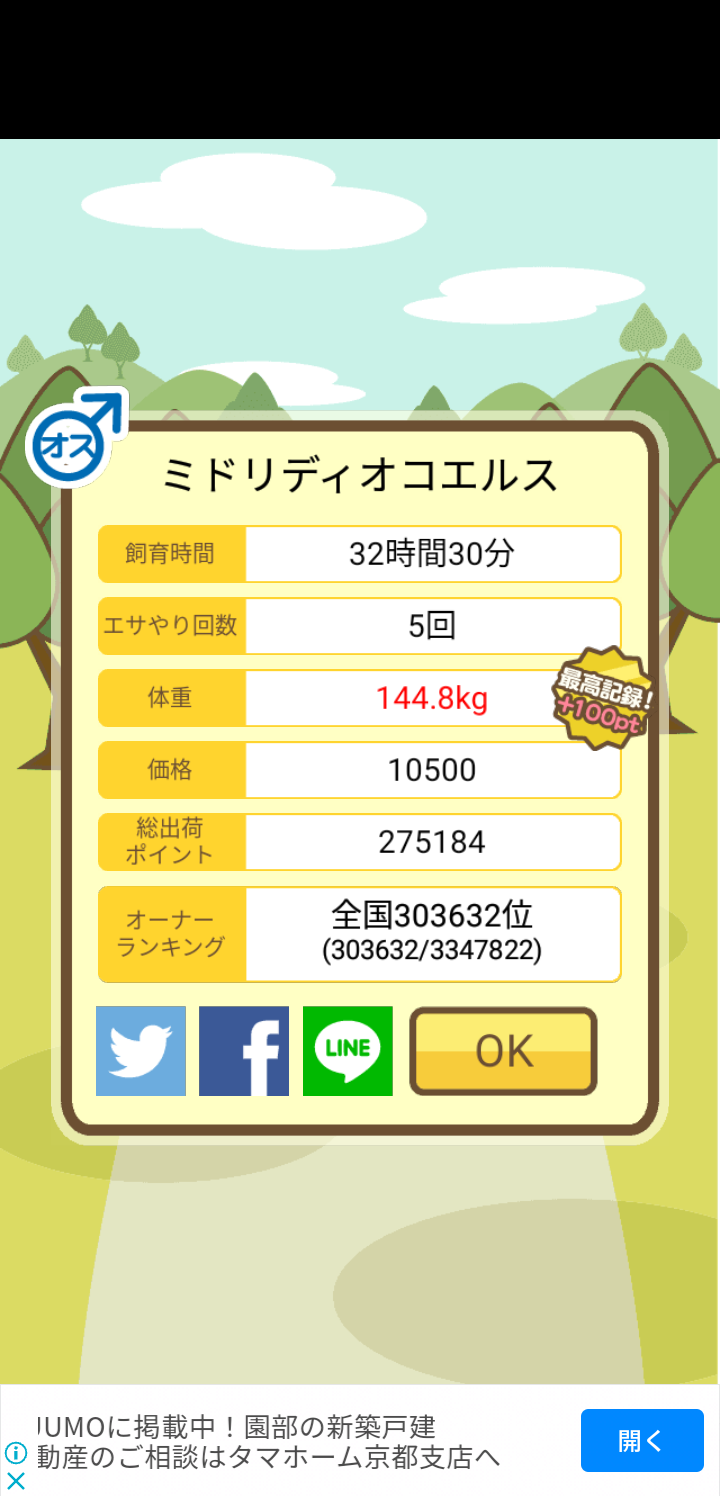Share the result via LINE
Image resolution: width=720 pixels, height=1496 pixels.
348,1051
